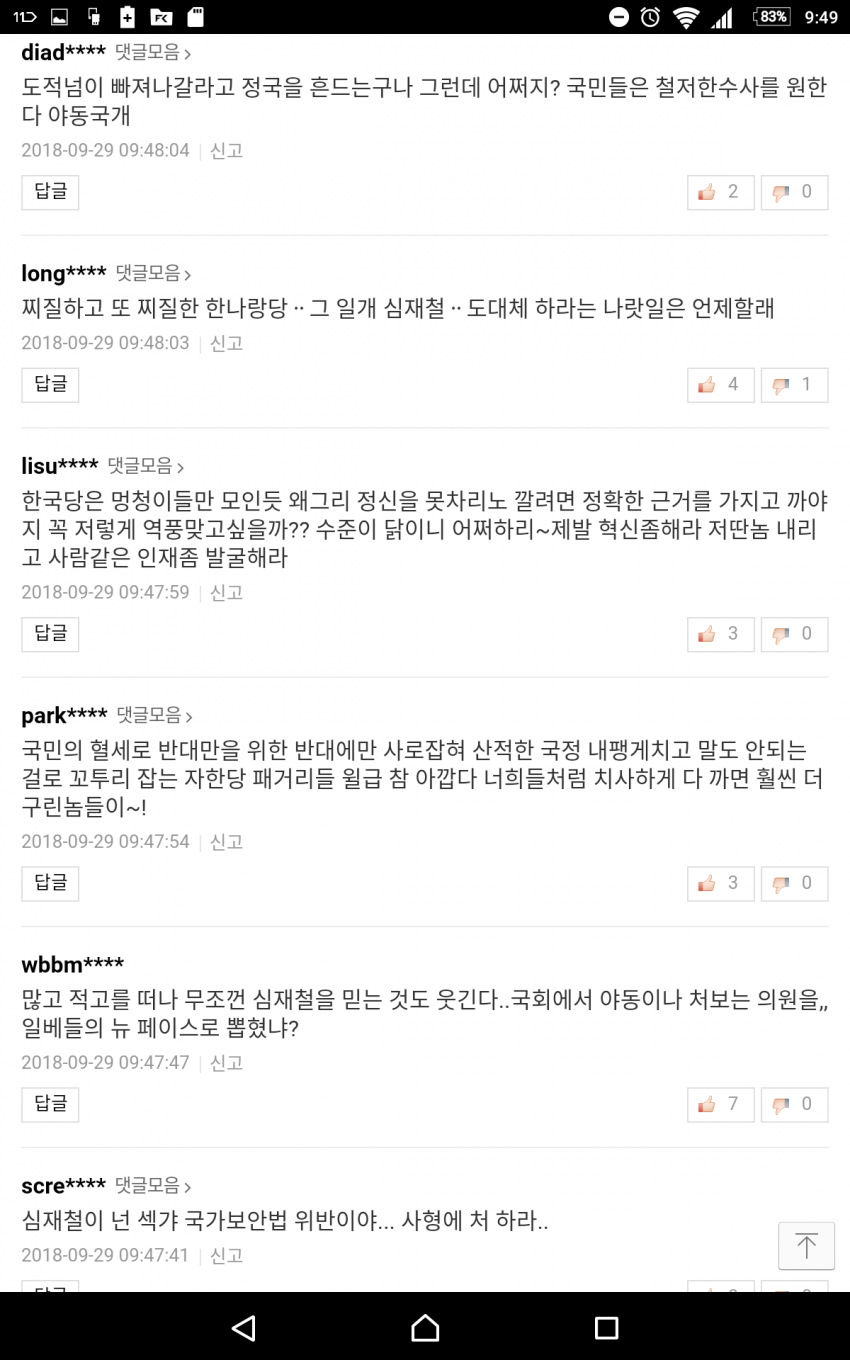850x1360 pixels.
Task: Dislike park****'s comment
Action: pyautogui.click(x=794, y=883)
